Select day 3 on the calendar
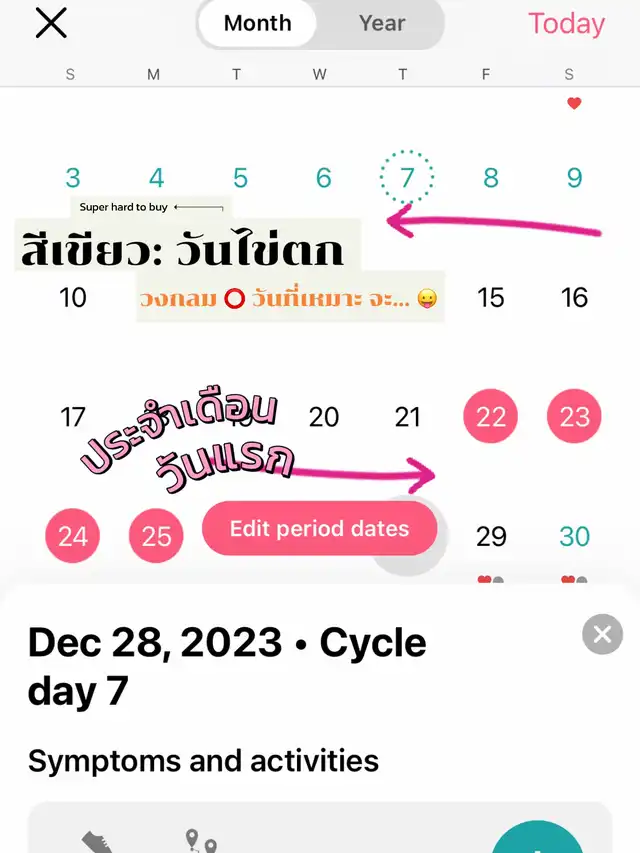This screenshot has width=640, height=853. pyautogui.click(x=73, y=178)
